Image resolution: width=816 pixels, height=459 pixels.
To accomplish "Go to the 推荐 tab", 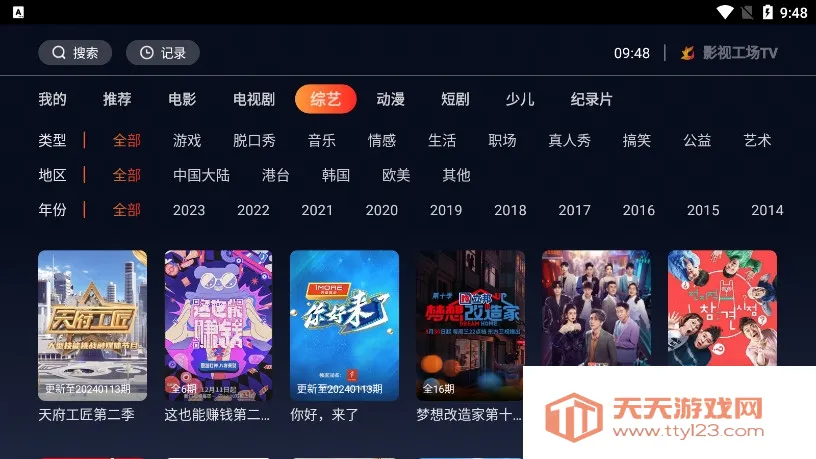I will [x=117, y=99].
